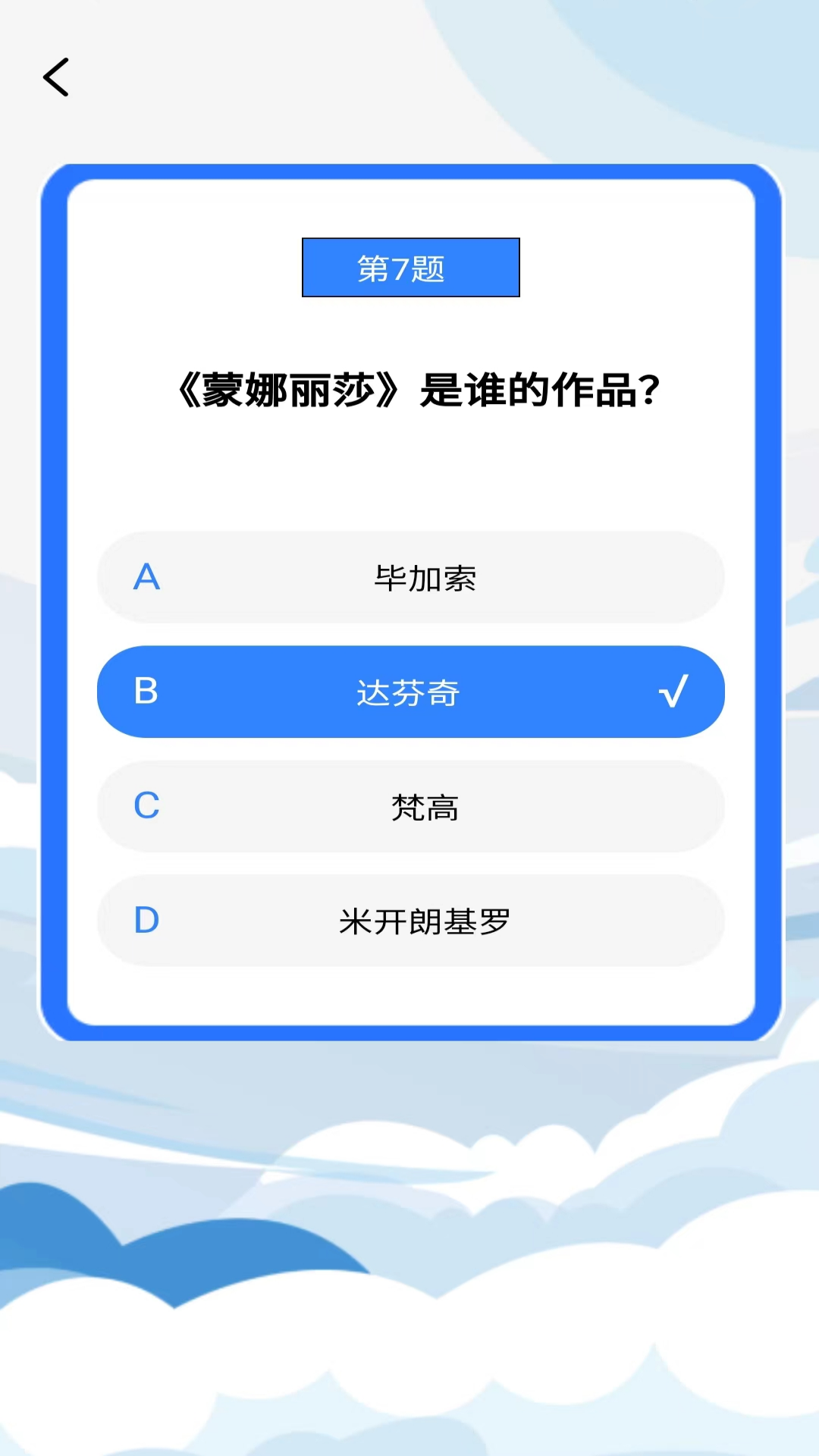Go back using the top-left arrow

(x=56, y=77)
